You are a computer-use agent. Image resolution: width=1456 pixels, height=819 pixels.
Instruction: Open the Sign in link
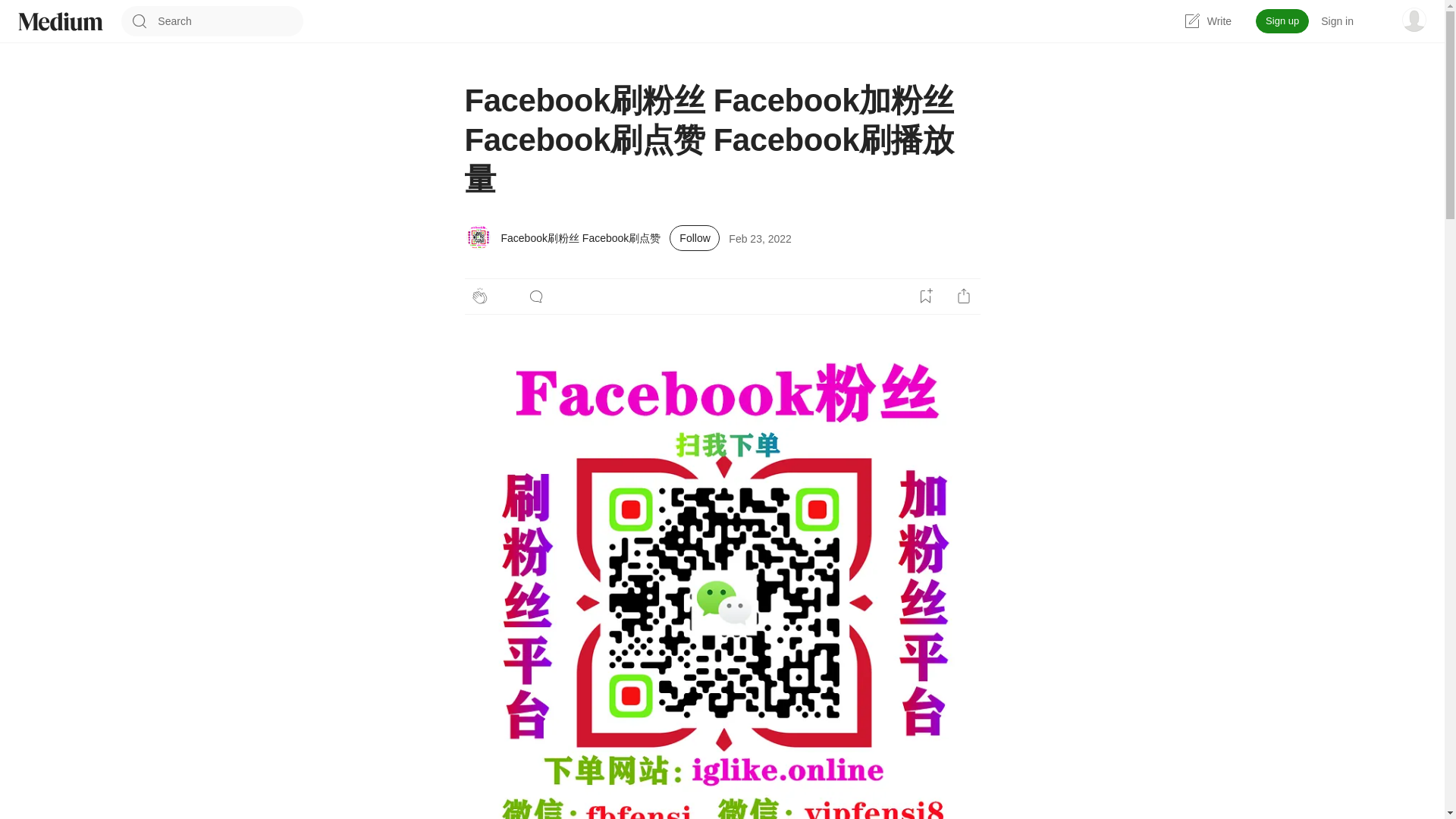click(x=1336, y=21)
